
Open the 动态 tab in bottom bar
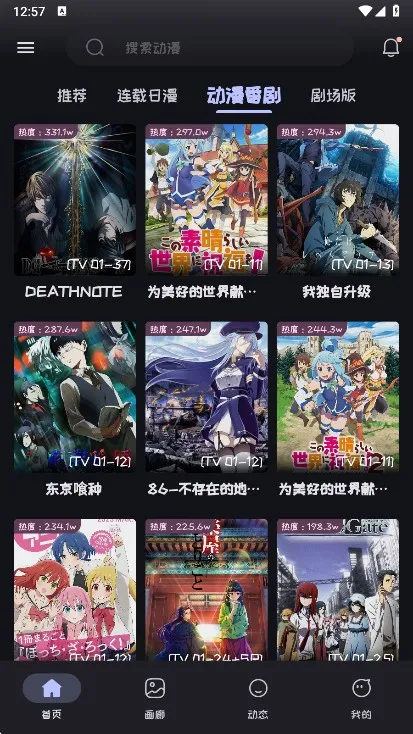[x=258, y=697]
